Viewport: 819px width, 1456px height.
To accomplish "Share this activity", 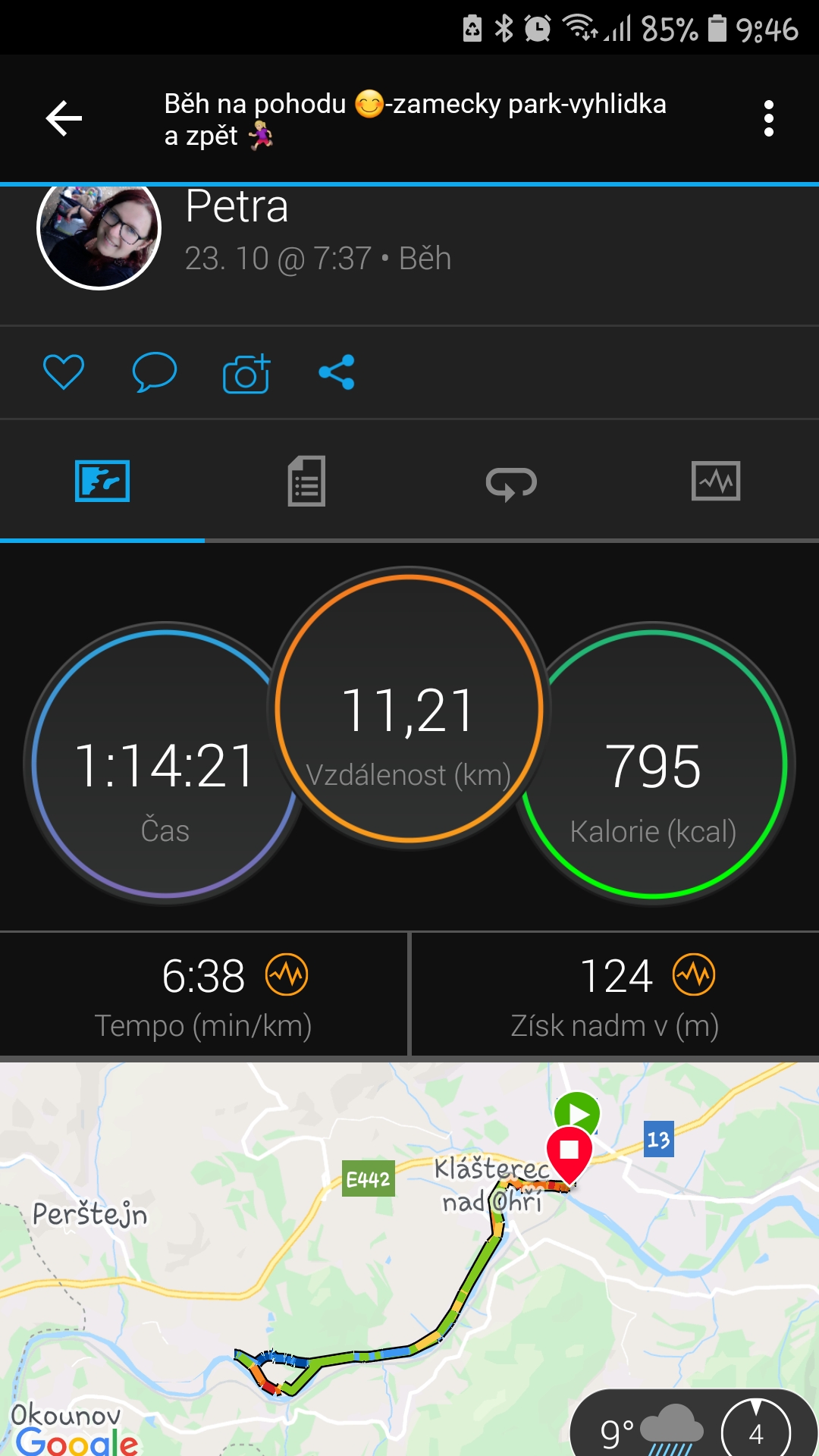I will pos(337,372).
